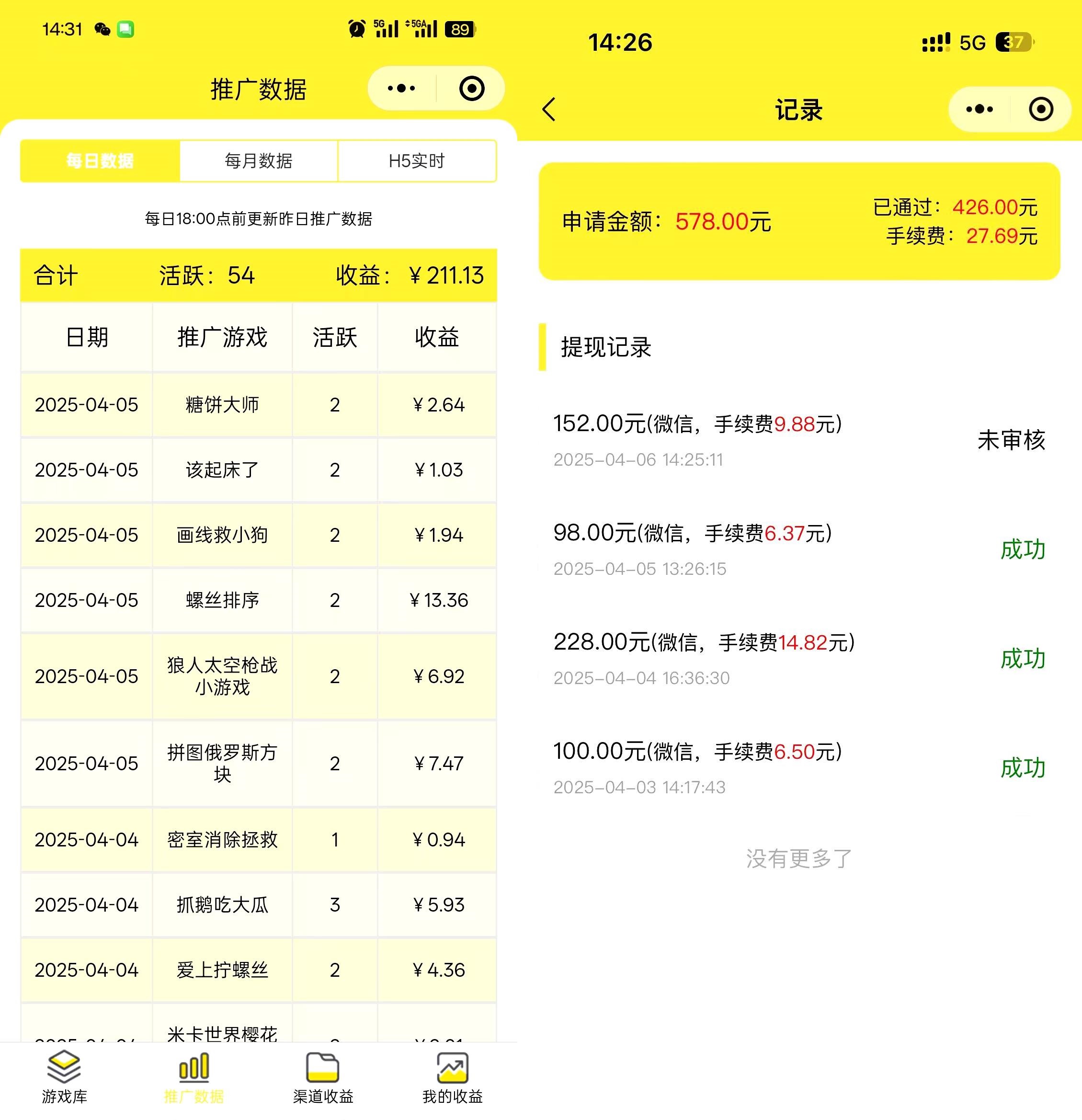Open the three-dot menu beside the 推广数据 title
Image resolution: width=1082 pixels, height=1120 pixels.
point(401,89)
